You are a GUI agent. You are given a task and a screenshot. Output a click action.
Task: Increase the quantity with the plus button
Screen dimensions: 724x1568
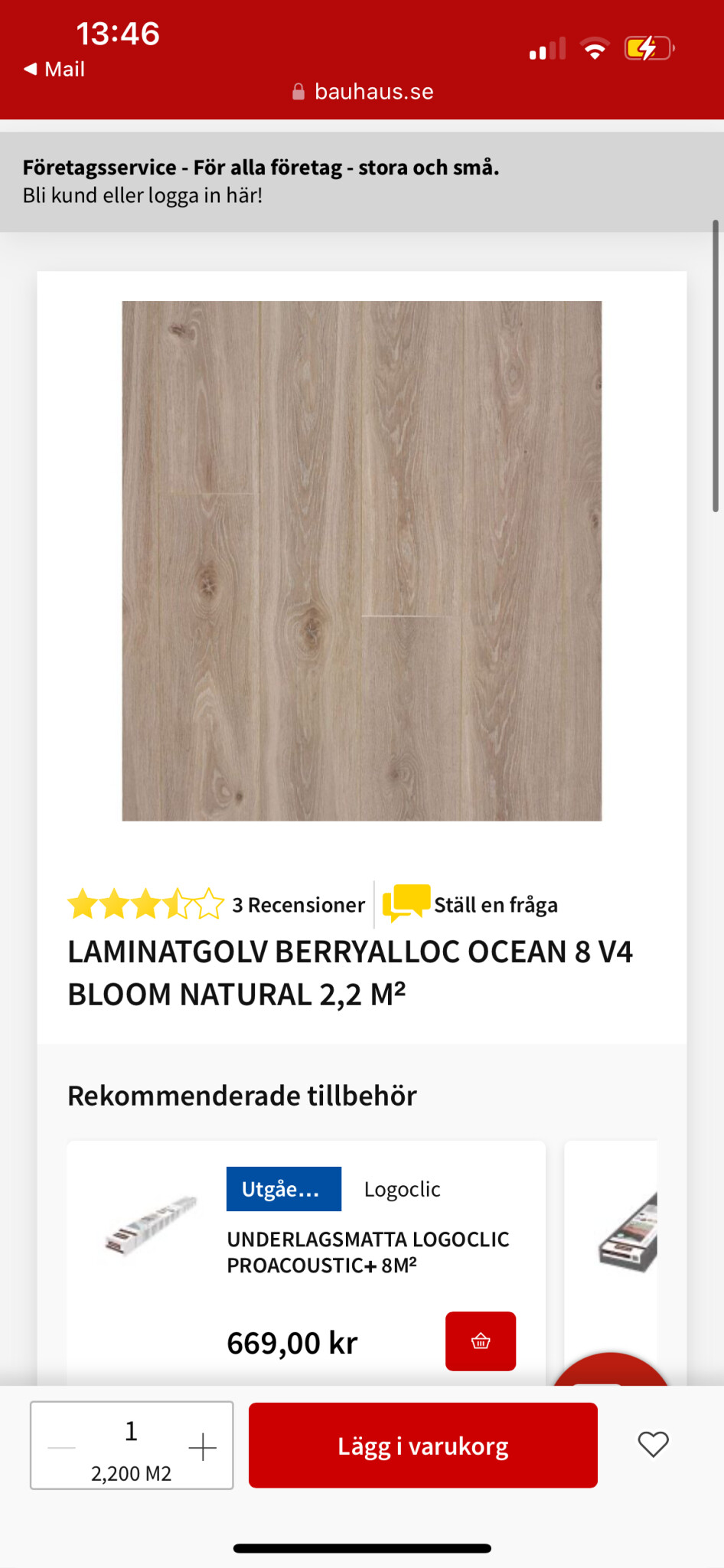tap(203, 1447)
